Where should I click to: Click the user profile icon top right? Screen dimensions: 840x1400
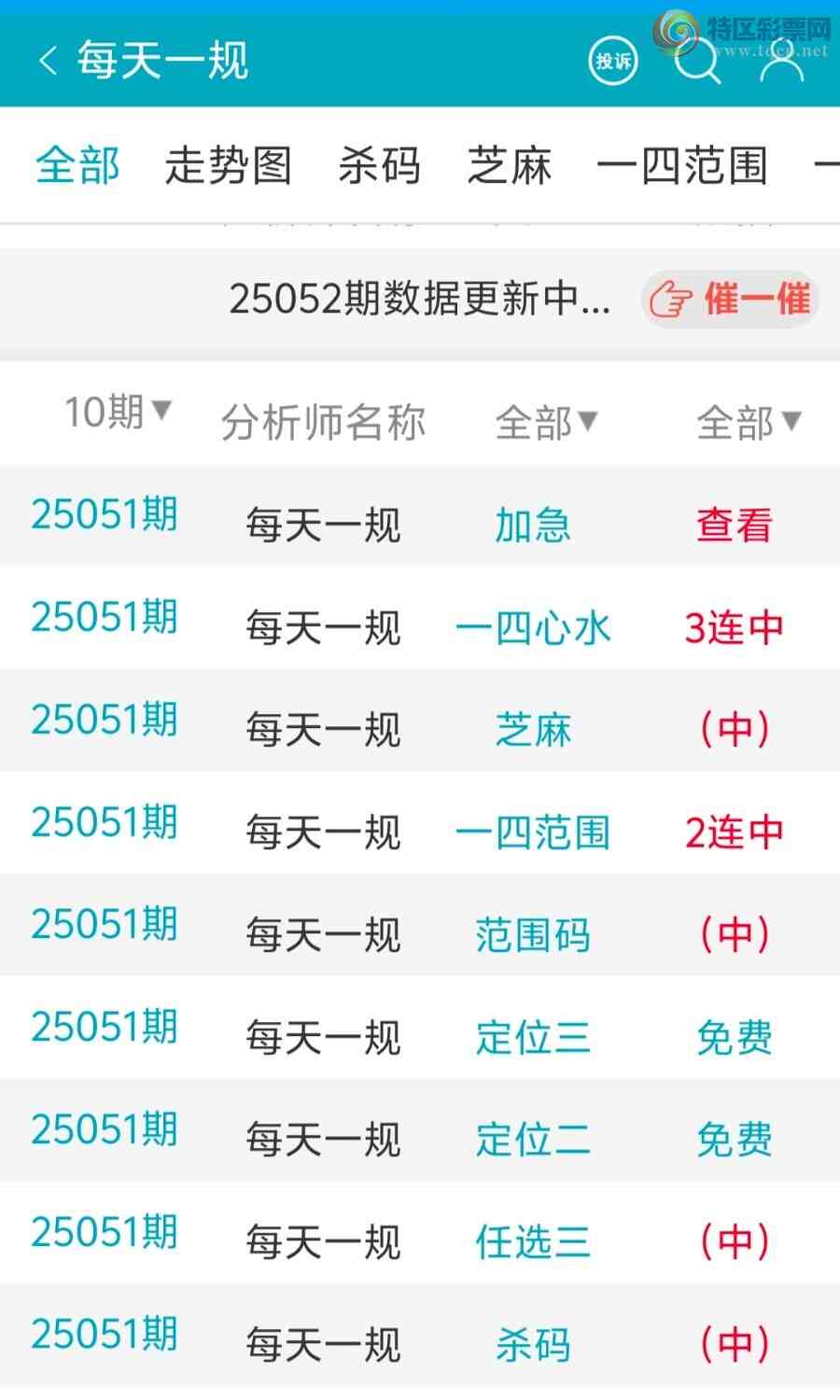pos(782,61)
